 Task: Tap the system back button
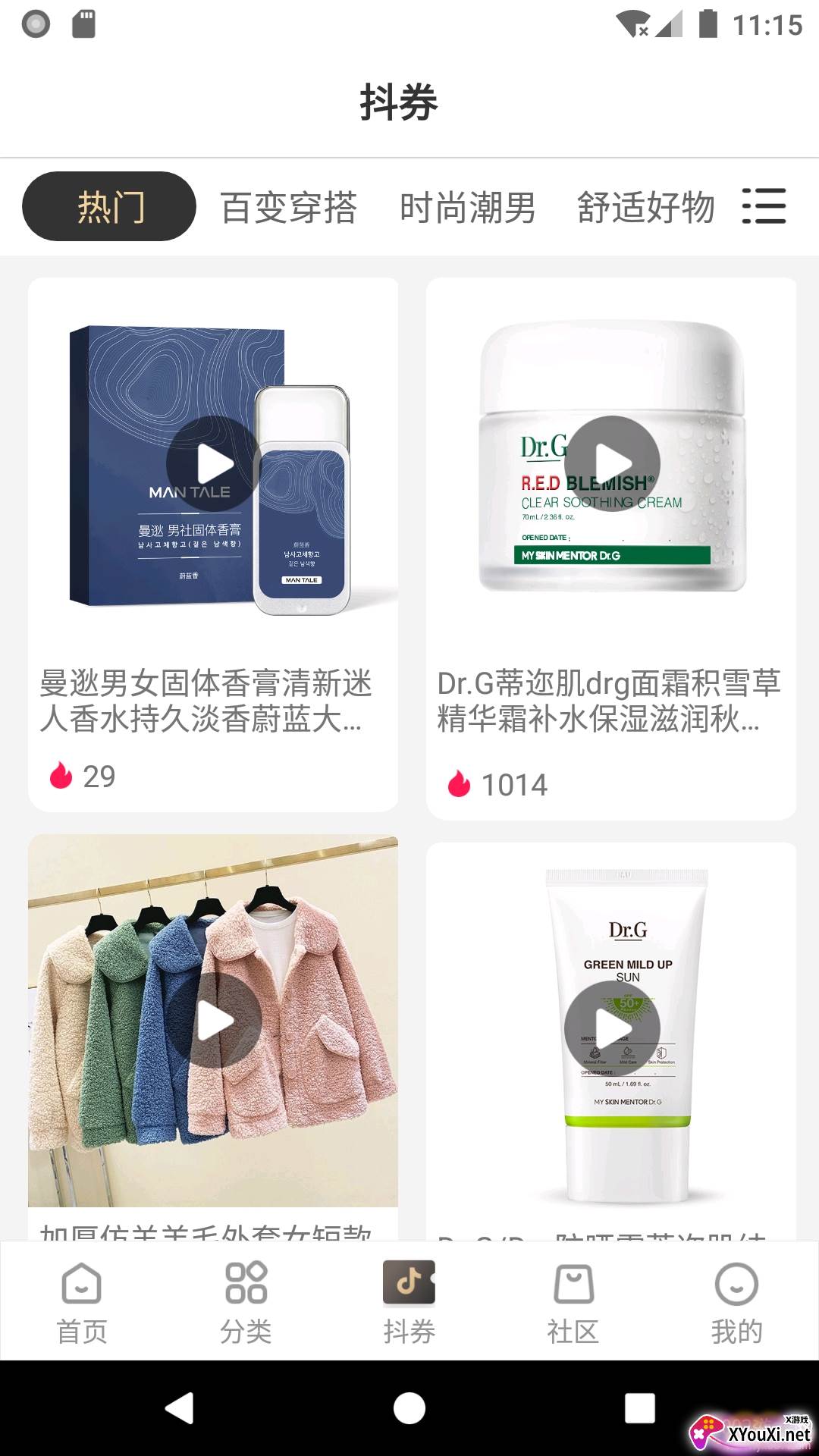coord(180,1408)
